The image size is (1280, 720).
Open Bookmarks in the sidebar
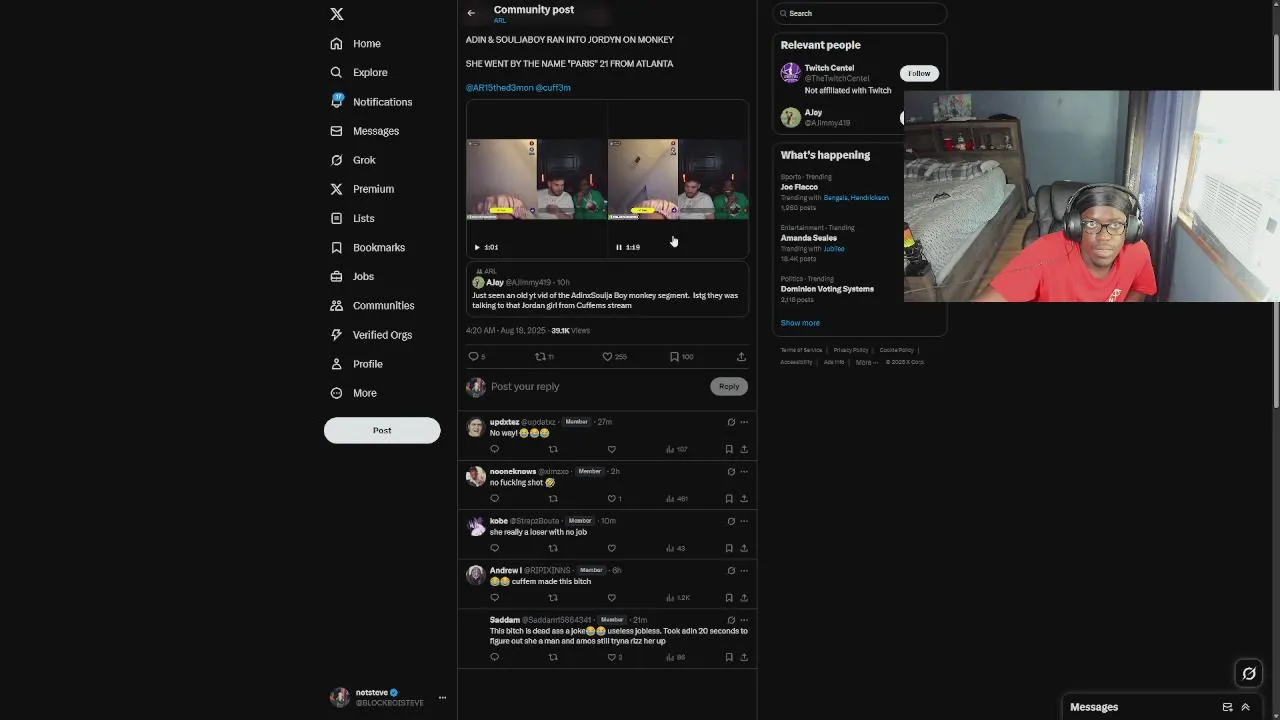378,248
